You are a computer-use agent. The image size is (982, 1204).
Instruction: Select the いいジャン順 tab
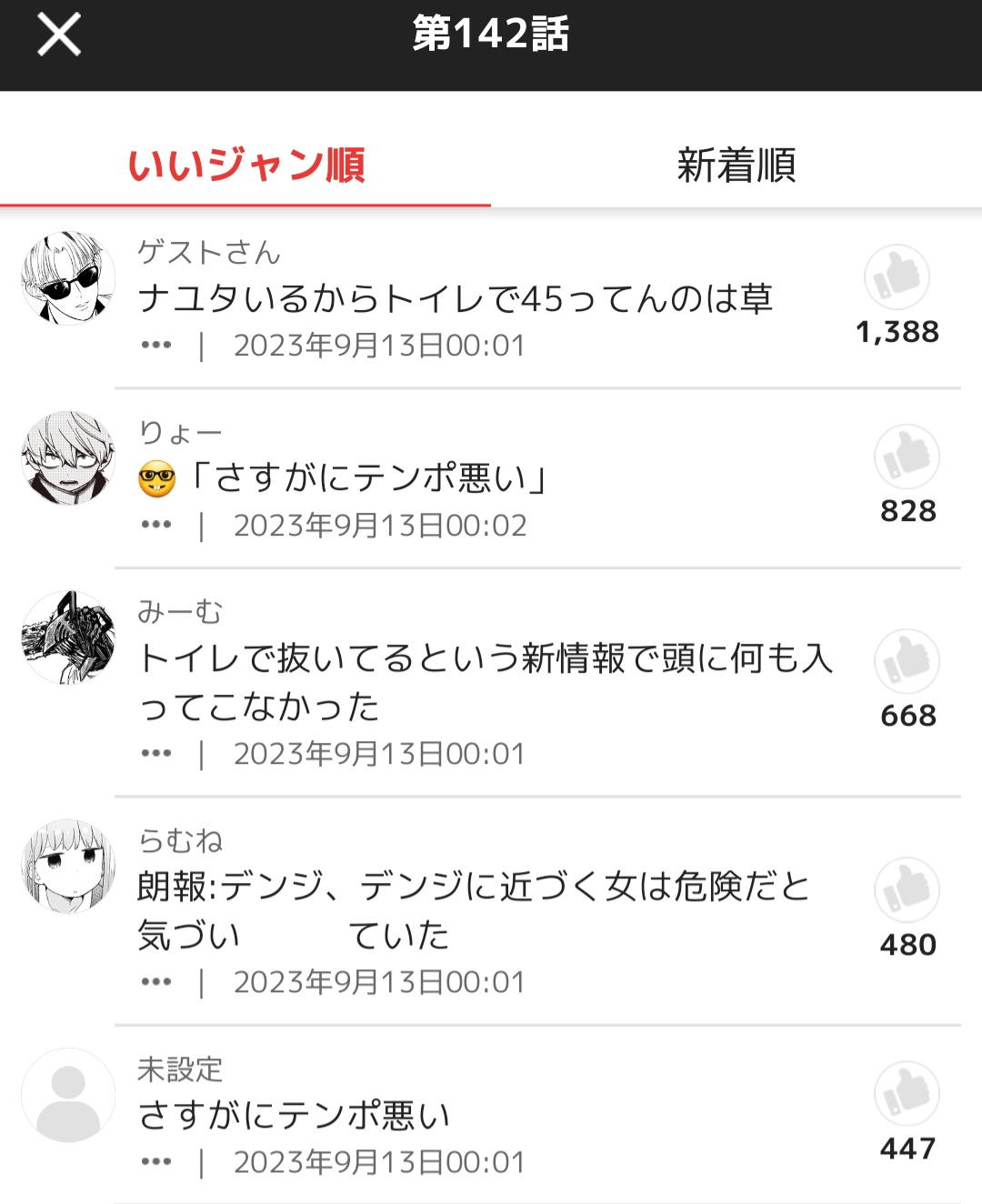[x=245, y=166]
